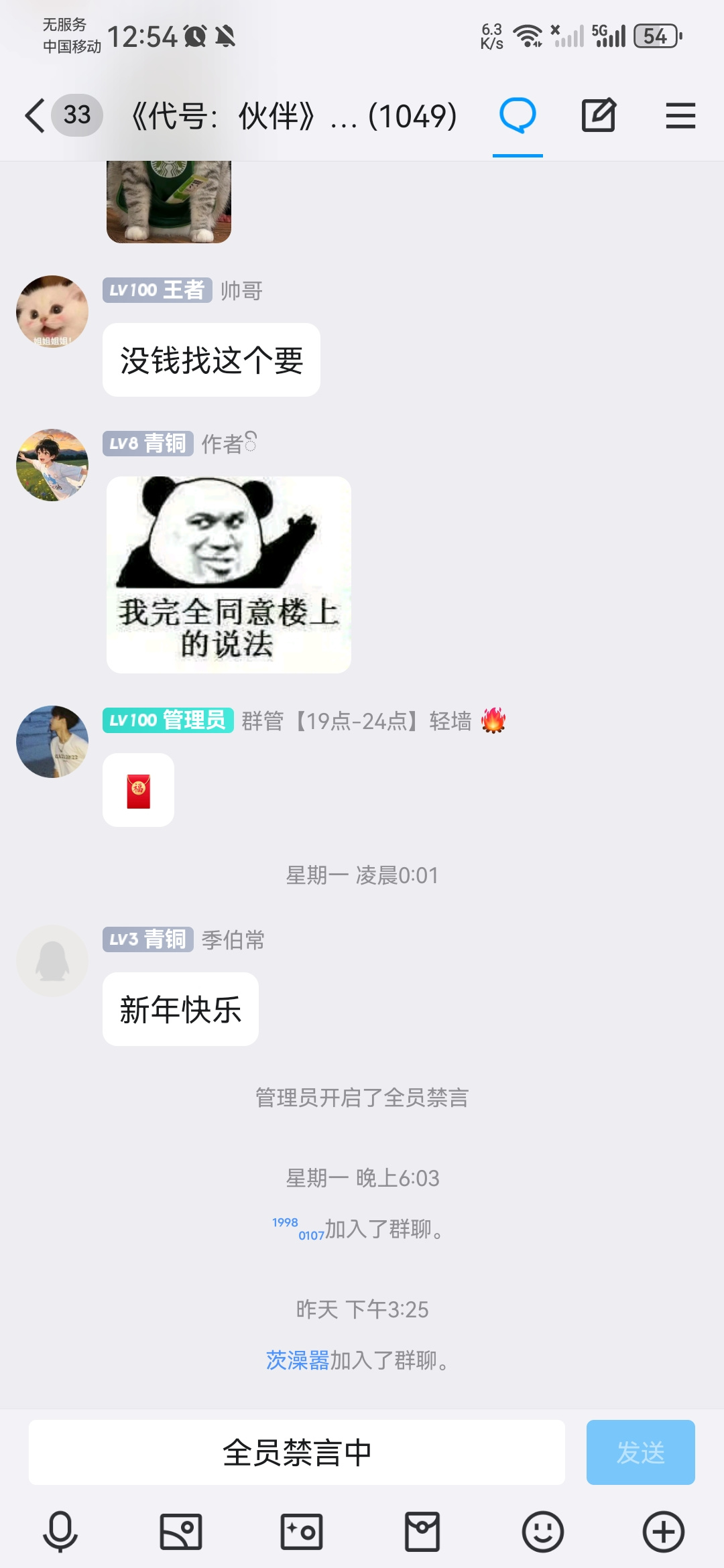724x1568 pixels.
Task: Open the red envelope from 轻墙
Action: 138,790
